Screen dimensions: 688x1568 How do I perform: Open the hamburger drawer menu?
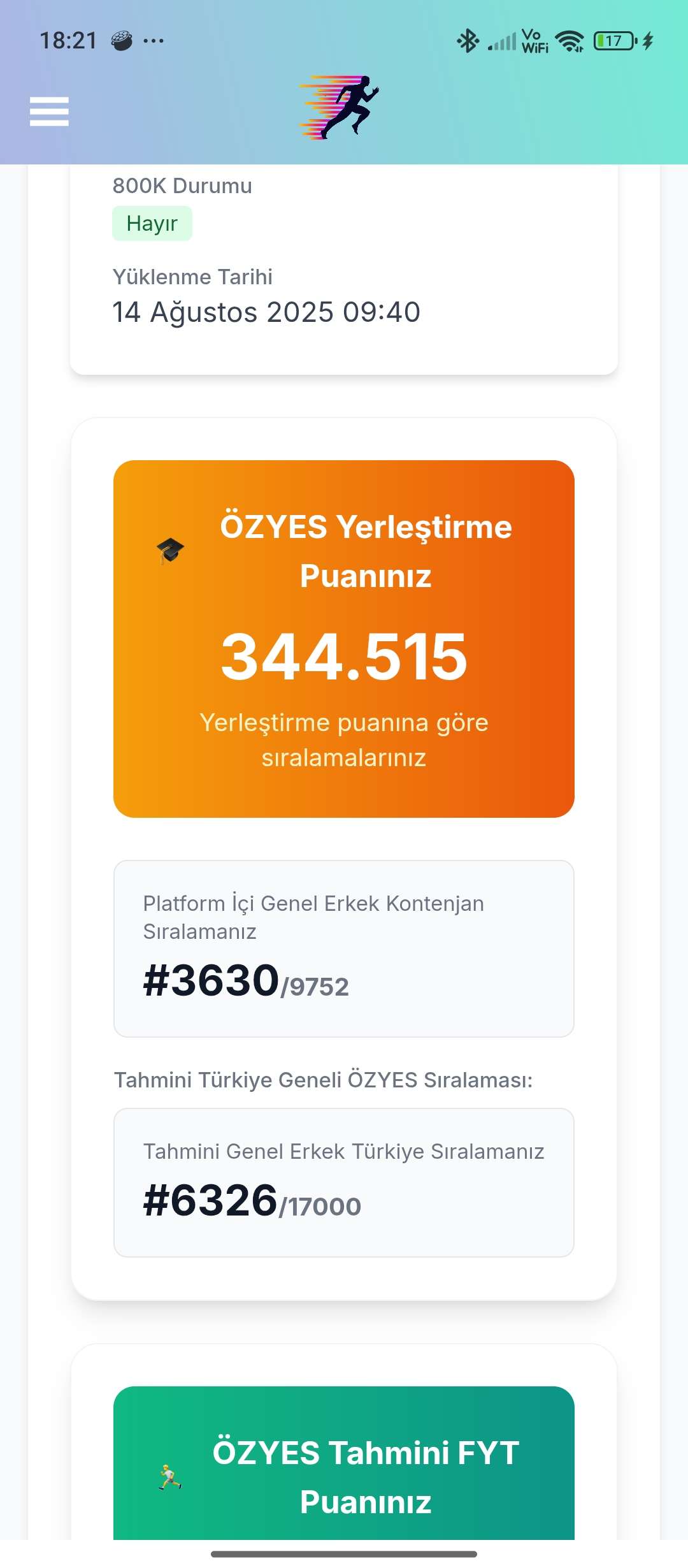[x=49, y=112]
